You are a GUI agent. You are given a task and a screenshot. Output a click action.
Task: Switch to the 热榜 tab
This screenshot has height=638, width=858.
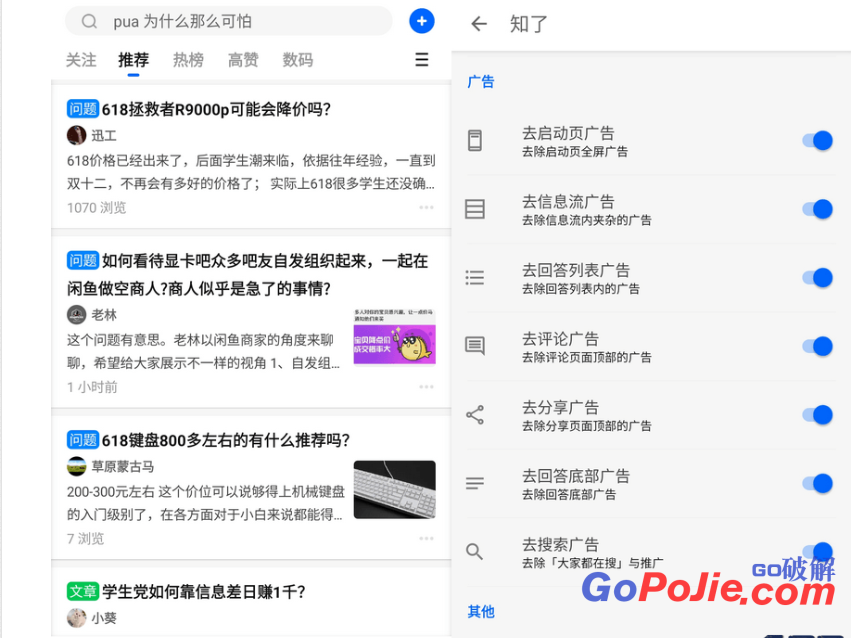[188, 60]
